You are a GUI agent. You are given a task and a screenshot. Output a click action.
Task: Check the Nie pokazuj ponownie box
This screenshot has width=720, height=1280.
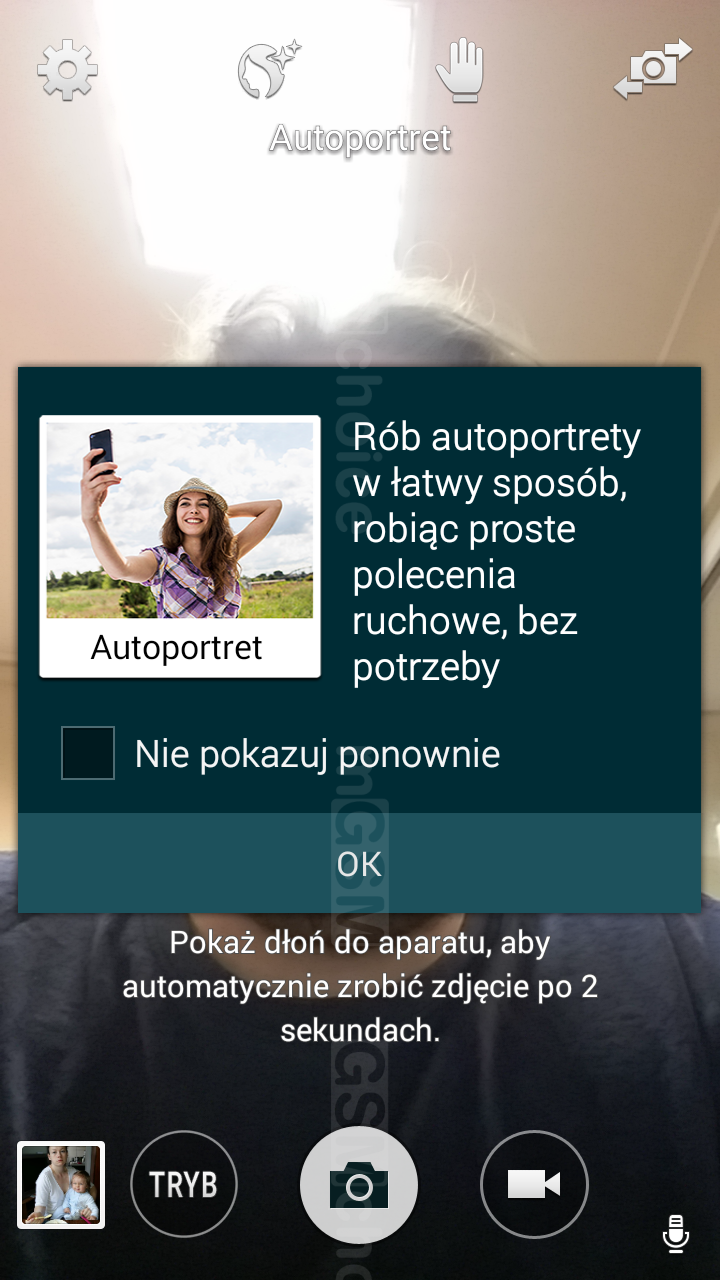88,753
